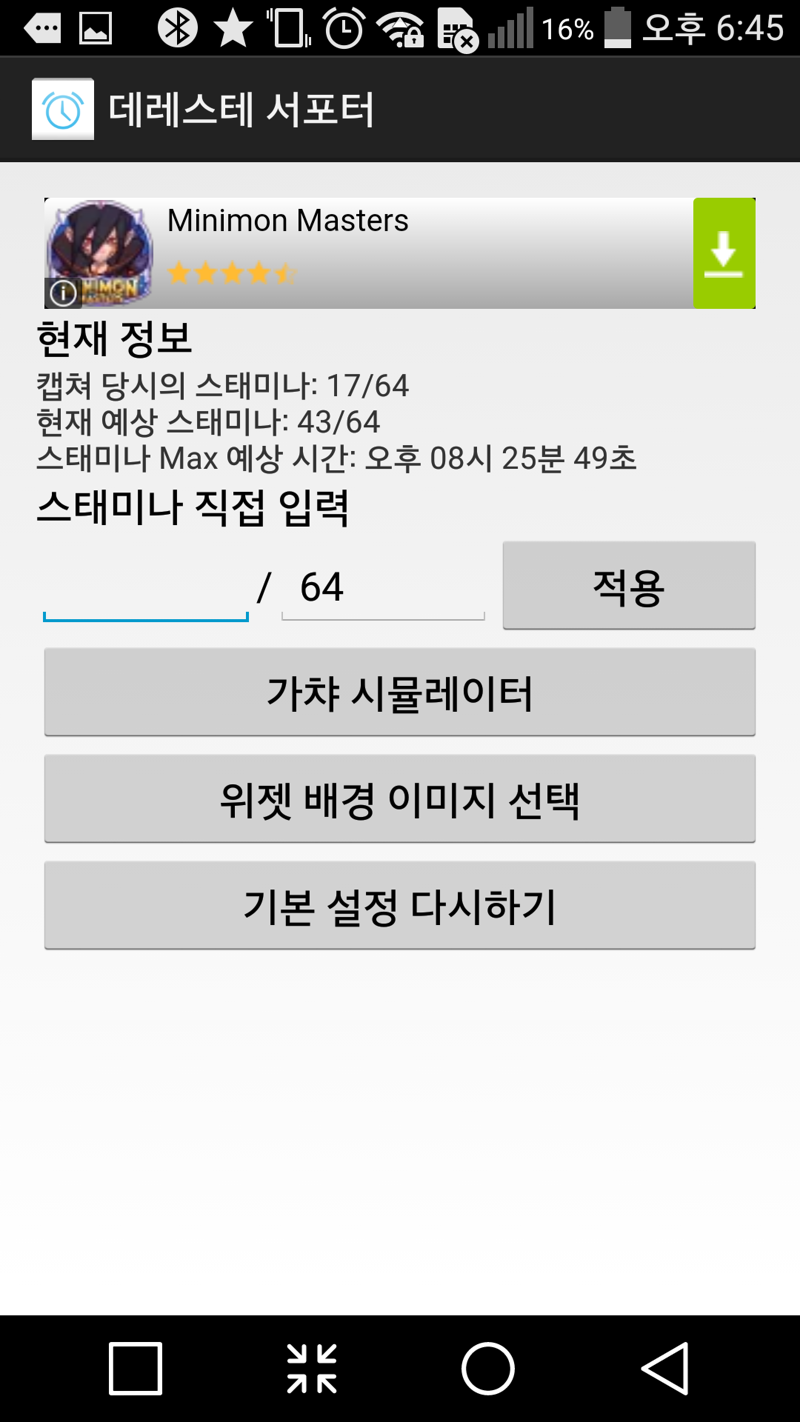The height and width of the screenshot is (1422, 800).
Task: Tap 기본 설정 다시하기 to redo setup
Action: click(x=400, y=906)
